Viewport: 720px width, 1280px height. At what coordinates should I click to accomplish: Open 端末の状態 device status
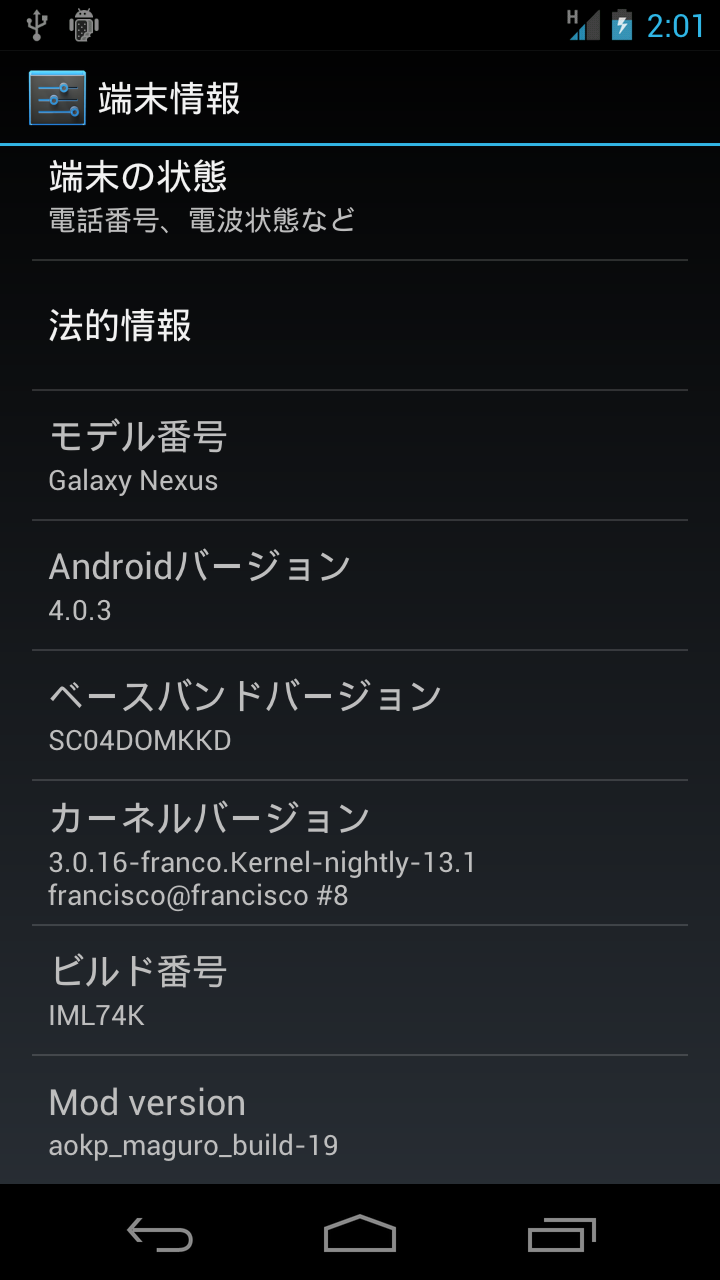tap(360, 198)
